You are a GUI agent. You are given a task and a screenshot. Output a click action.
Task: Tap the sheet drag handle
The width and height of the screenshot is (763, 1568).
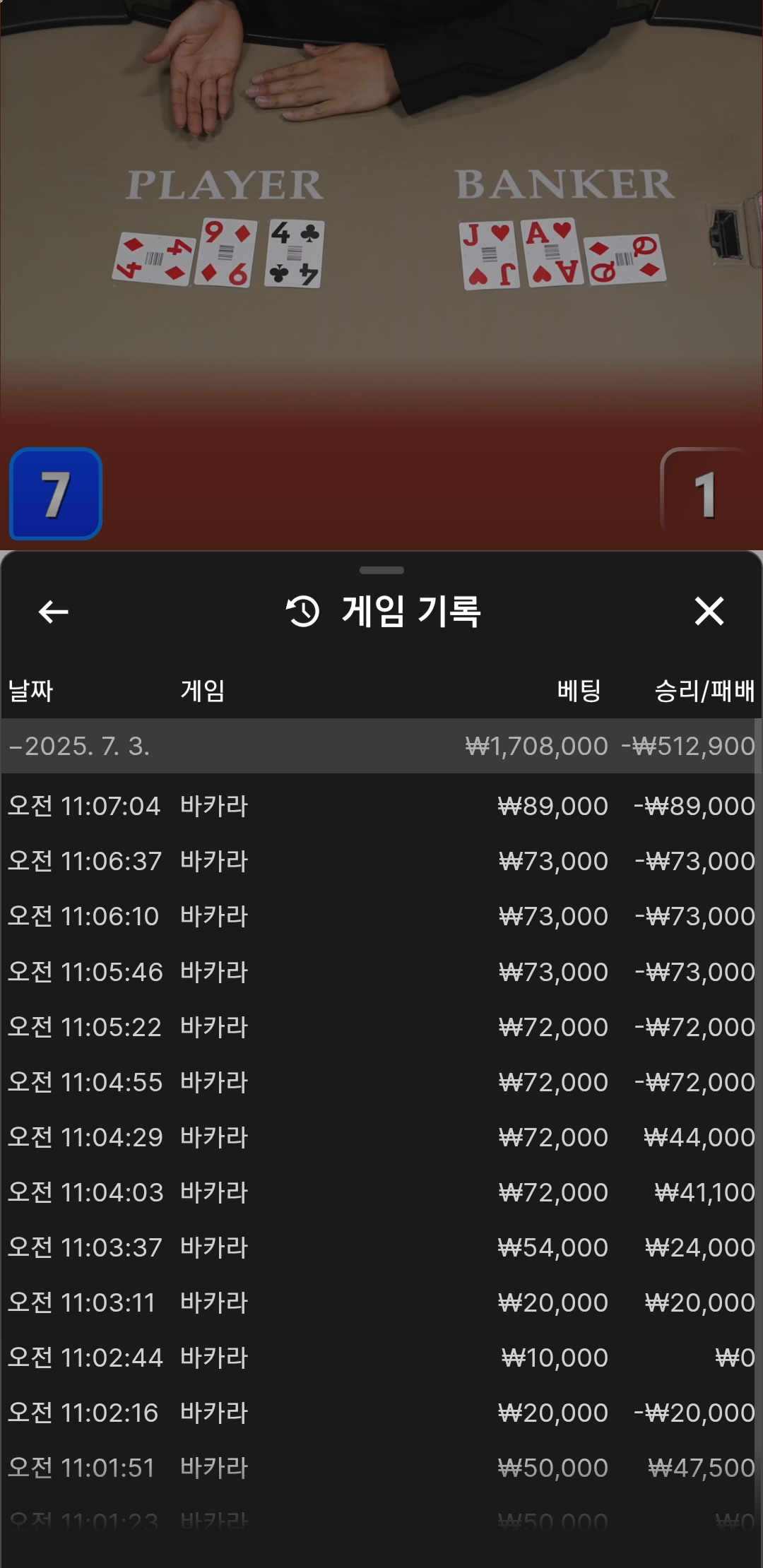(x=381, y=570)
